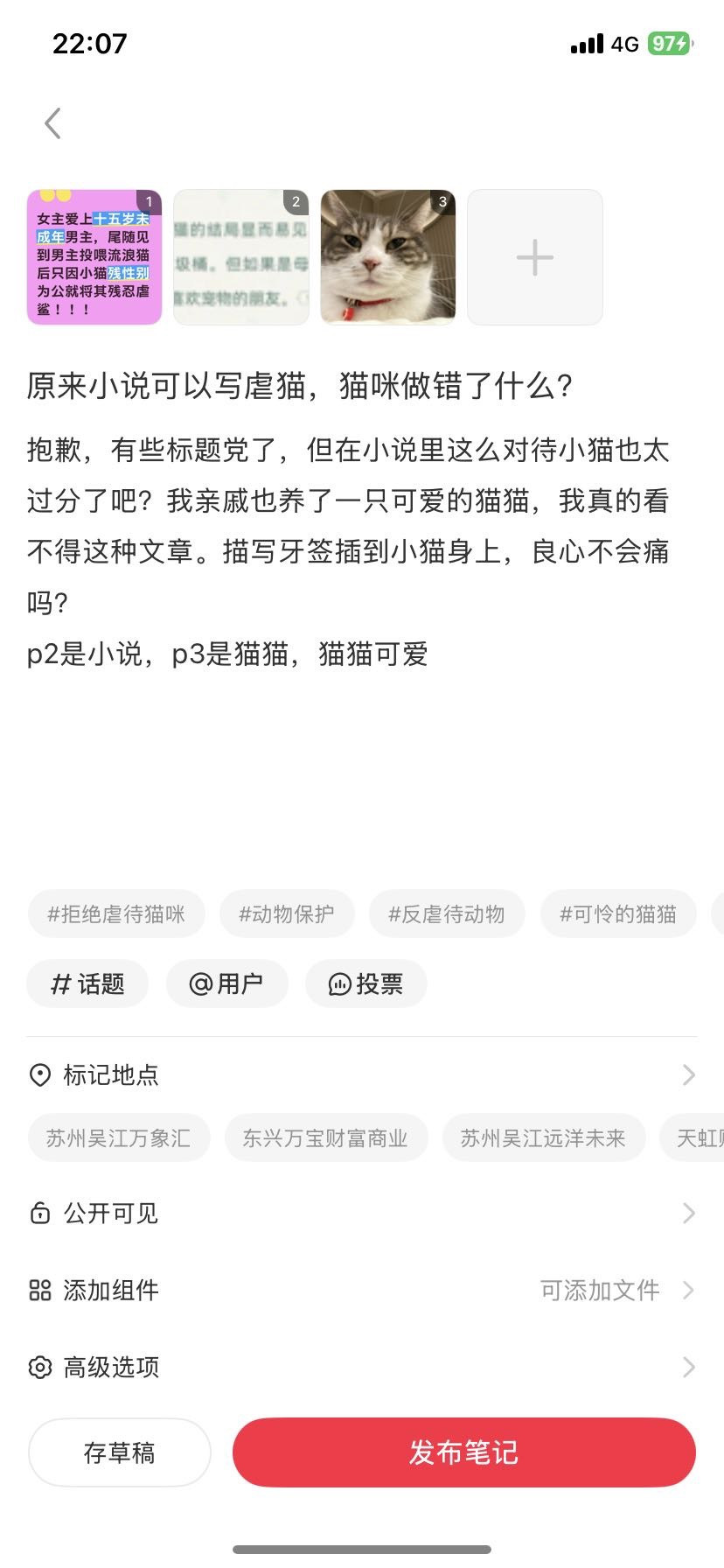
Task: Open the first attached image with pink text
Action: (x=94, y=257)
